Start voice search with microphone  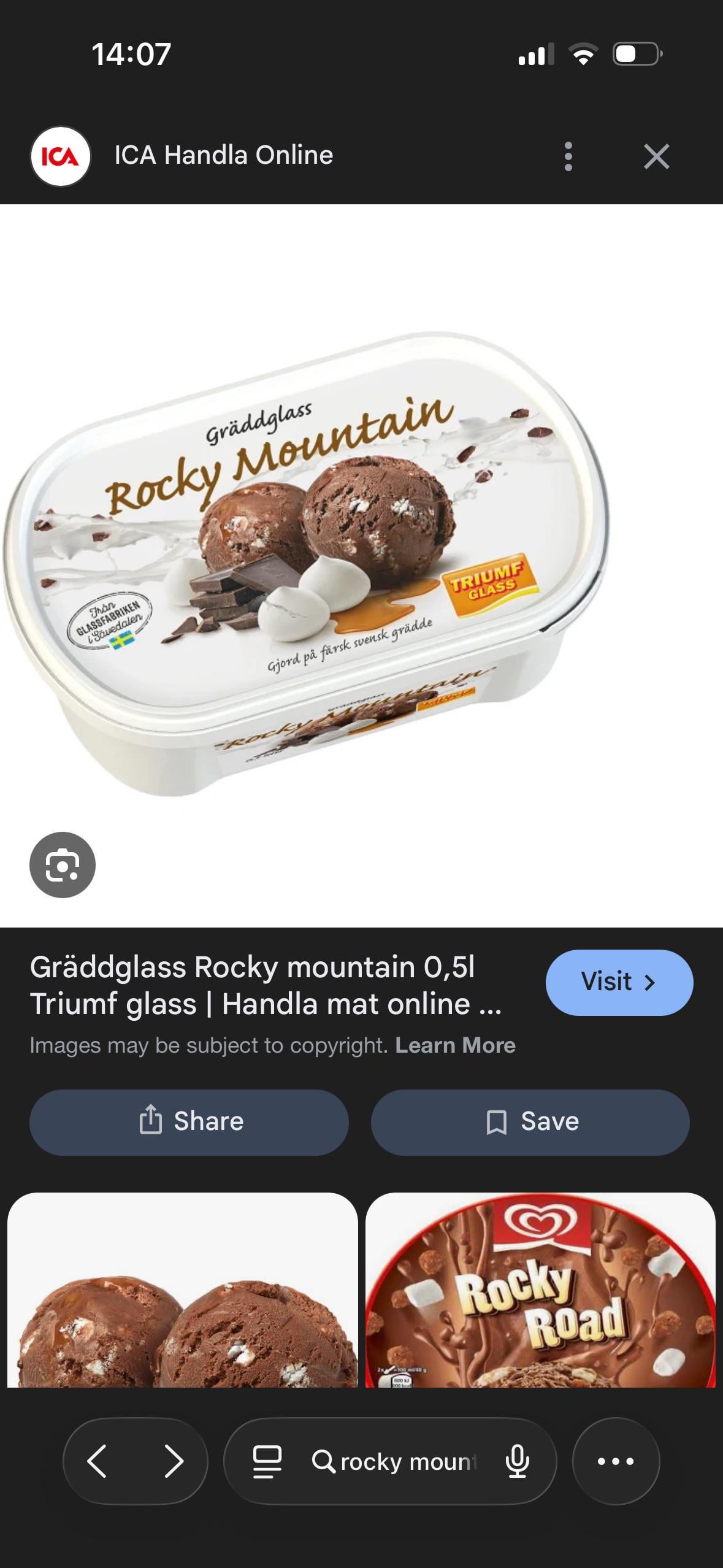[517, 1461]
